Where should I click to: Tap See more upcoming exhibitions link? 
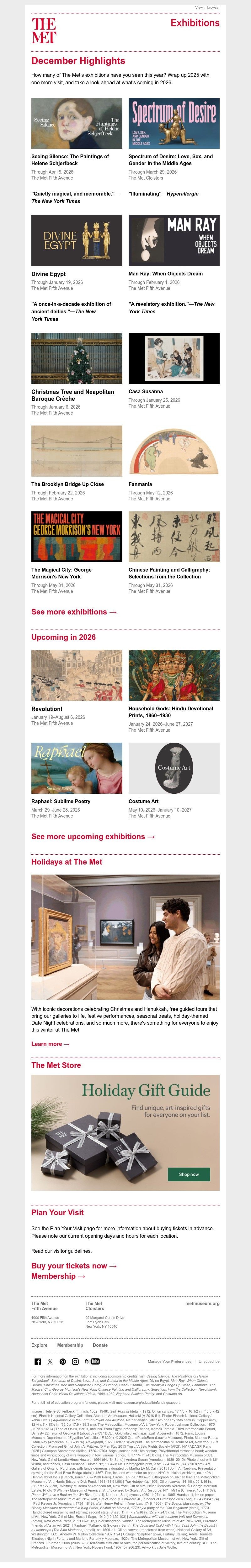click(93, 836)
